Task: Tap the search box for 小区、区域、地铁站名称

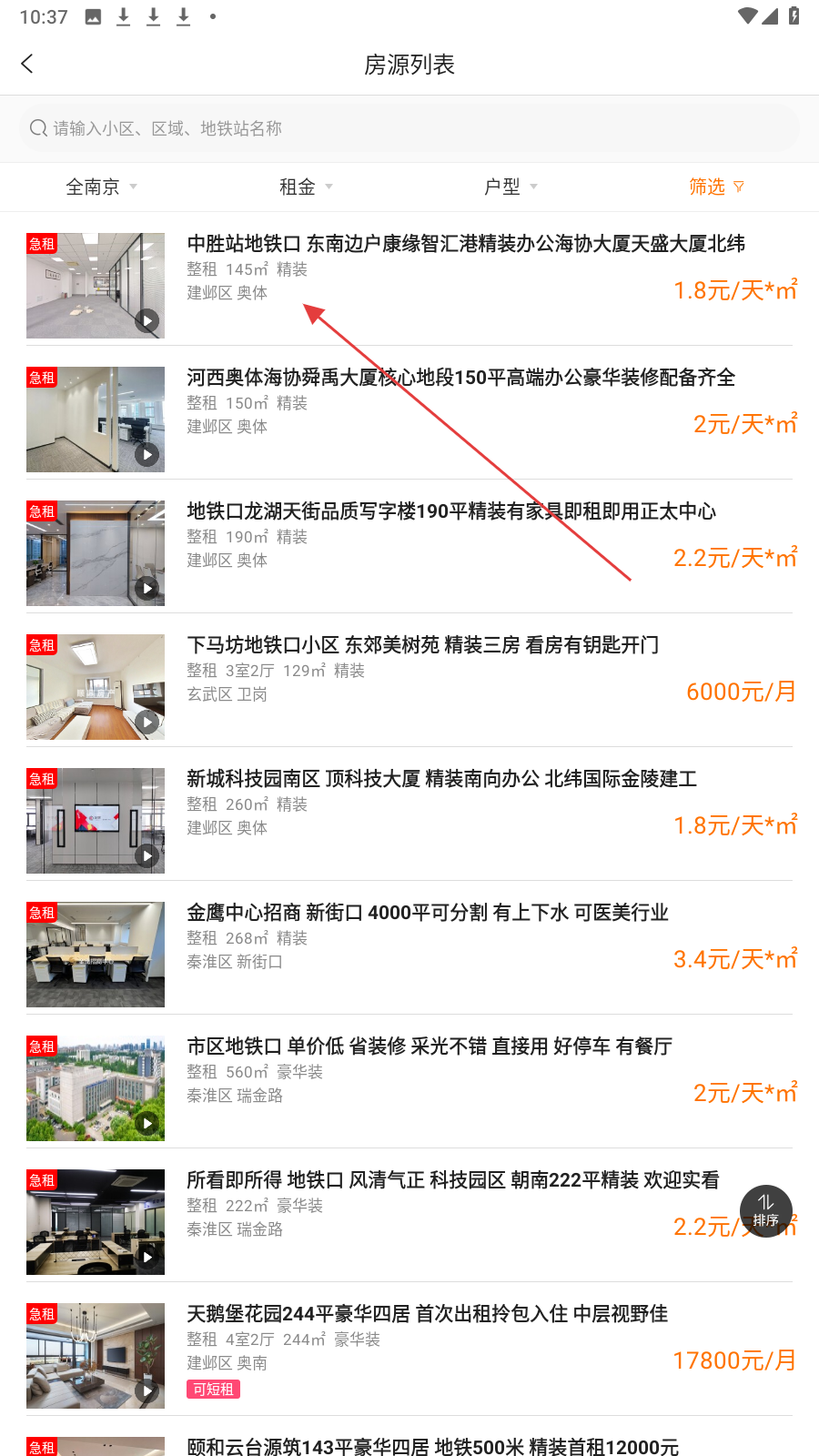Action: (x=409, y=128)
